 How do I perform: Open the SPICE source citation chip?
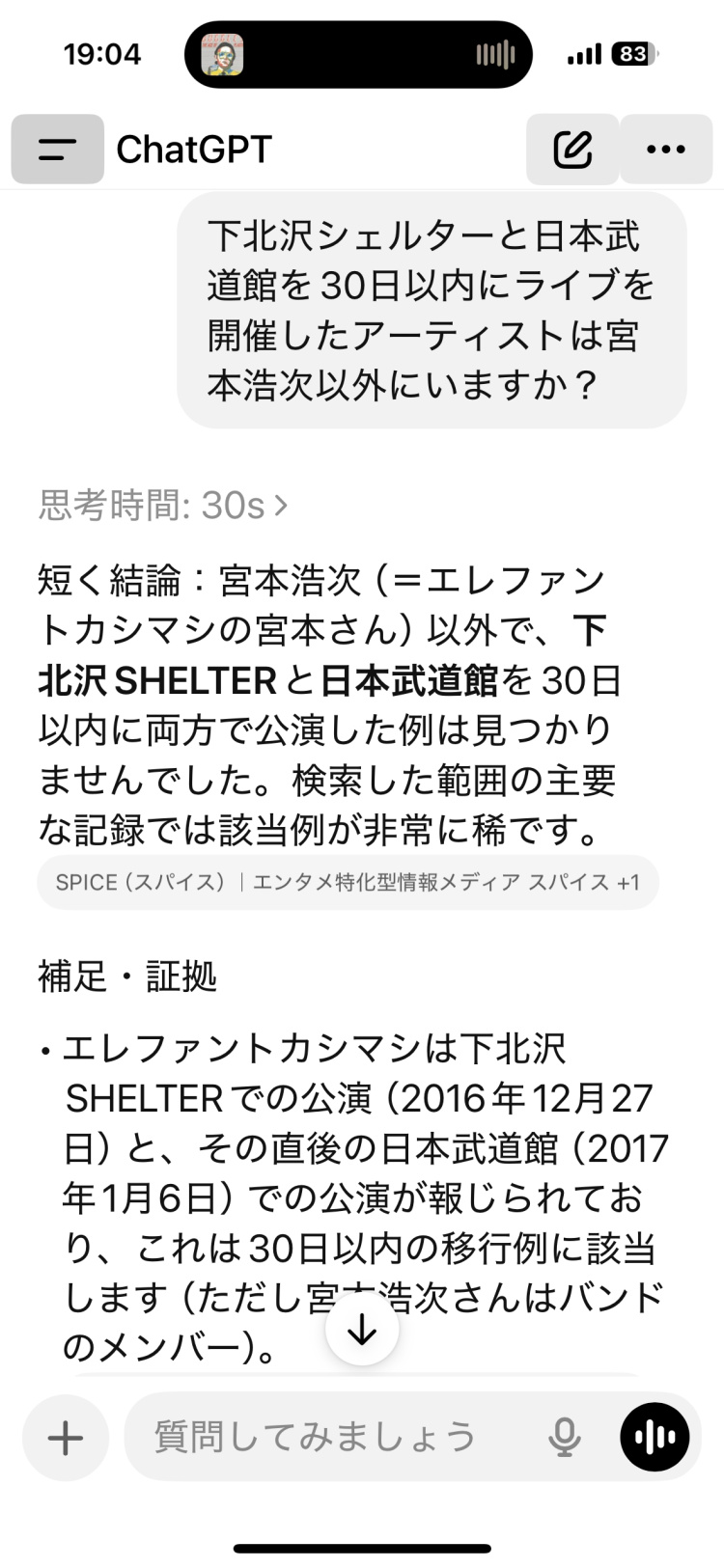348,882
